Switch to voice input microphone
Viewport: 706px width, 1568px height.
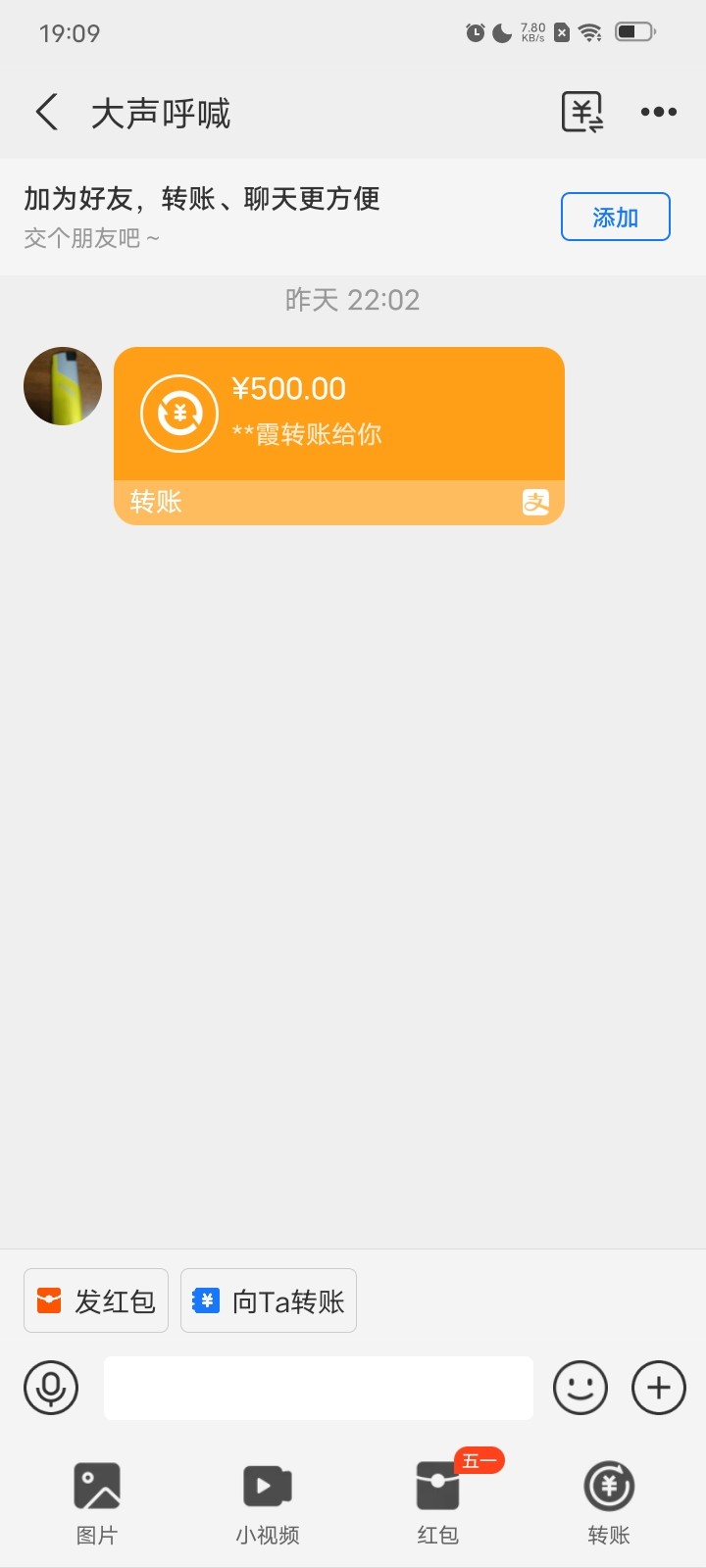pos(51,1388)
